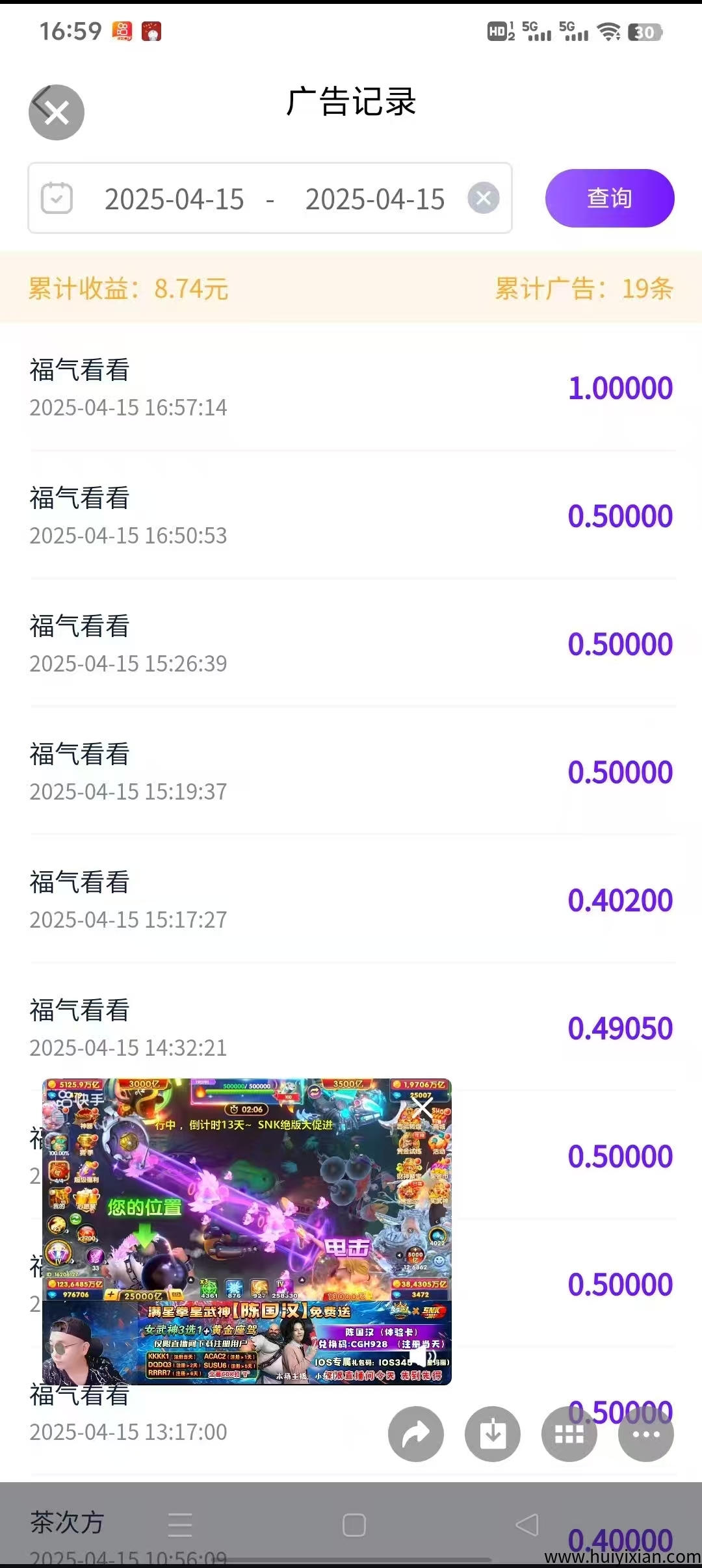Open the three-dot more options

click(x=645, y=1433)
